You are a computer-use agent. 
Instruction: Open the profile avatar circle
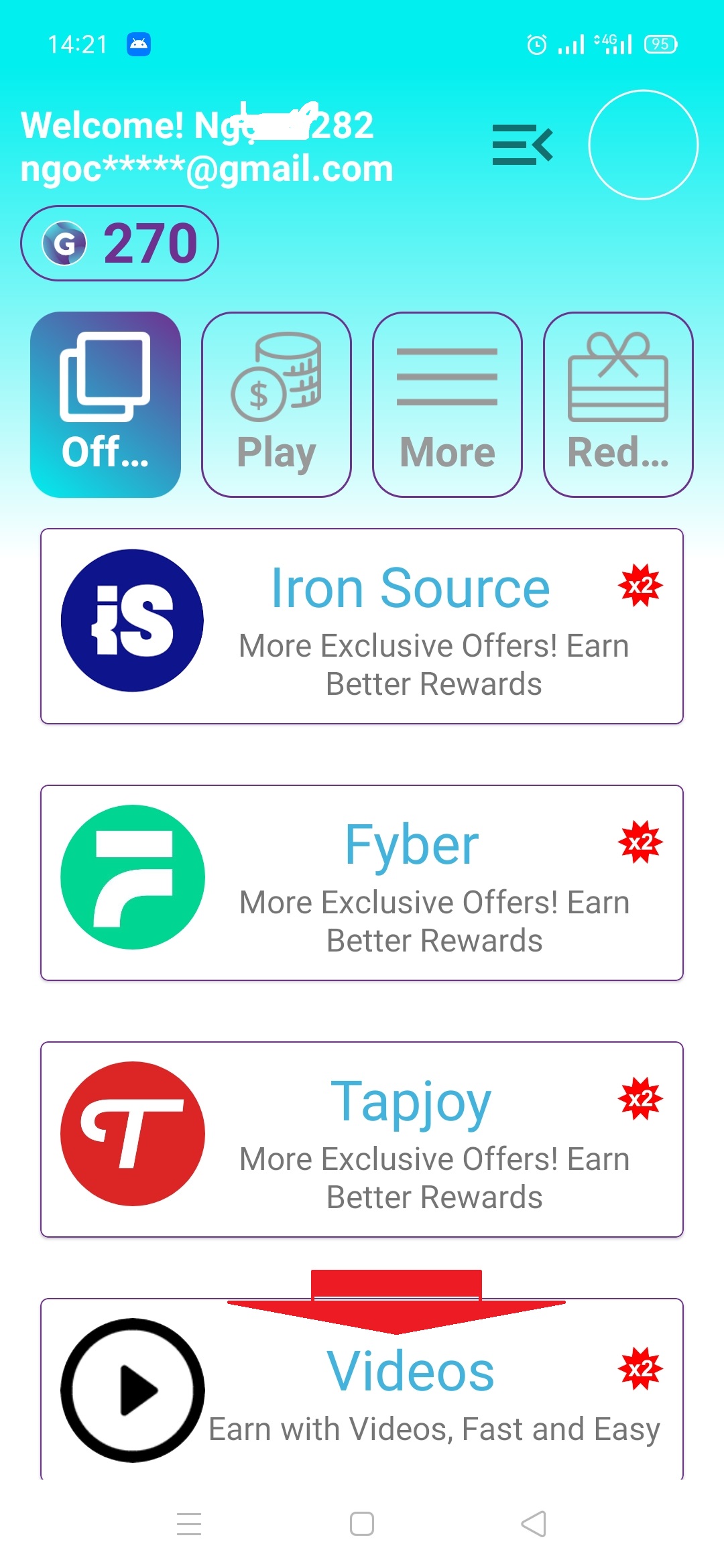click(x=643, y=145)
